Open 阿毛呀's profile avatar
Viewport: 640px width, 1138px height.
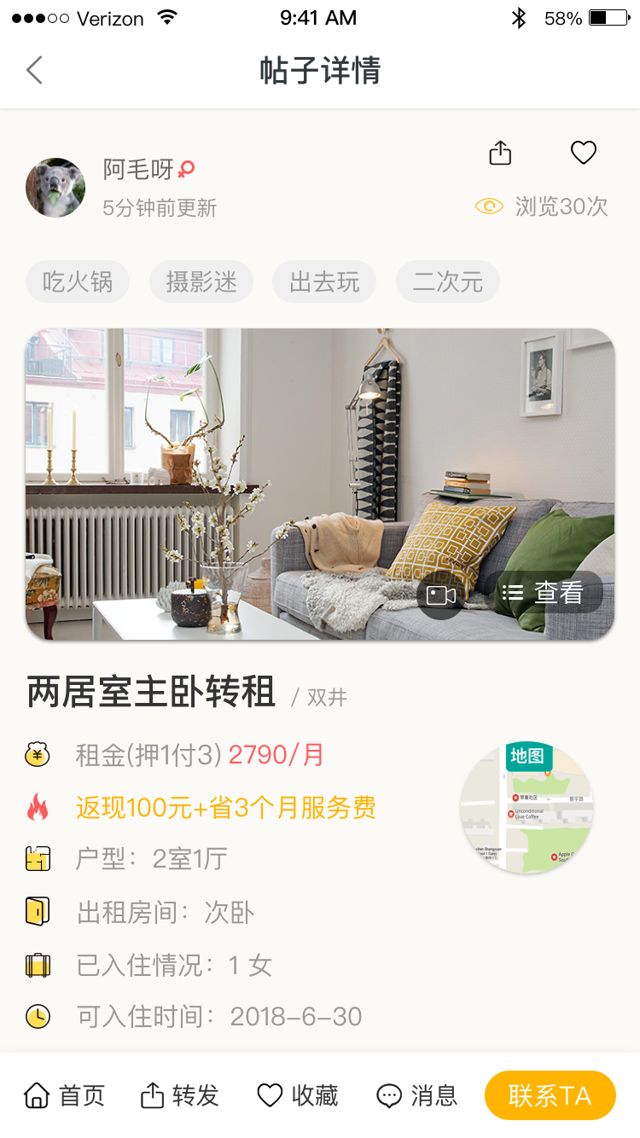click(x=55, y=187)
